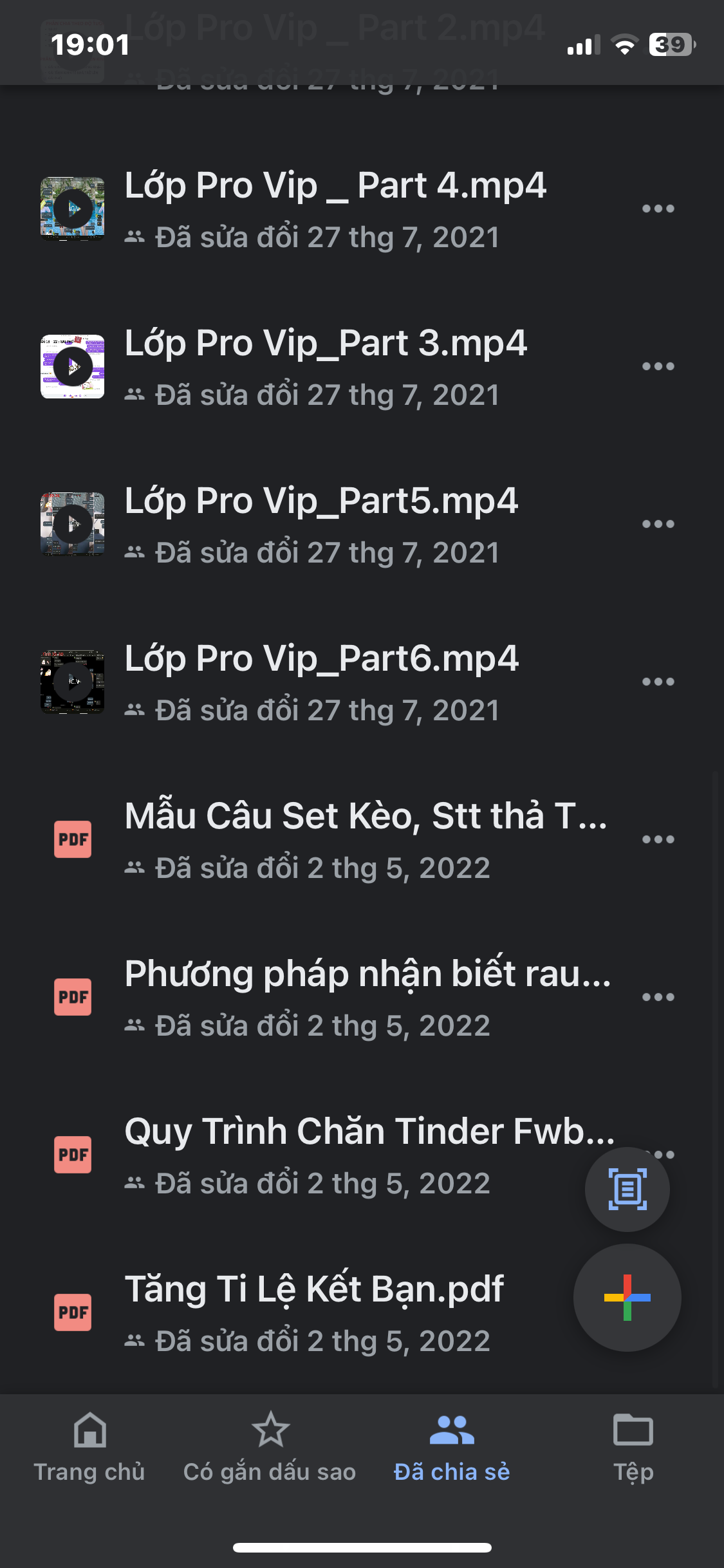The image size is (724, 1568).
Task: Open more options for Lớp Pro Vip_Part 3.mp4
Action: tap(658, 366)
